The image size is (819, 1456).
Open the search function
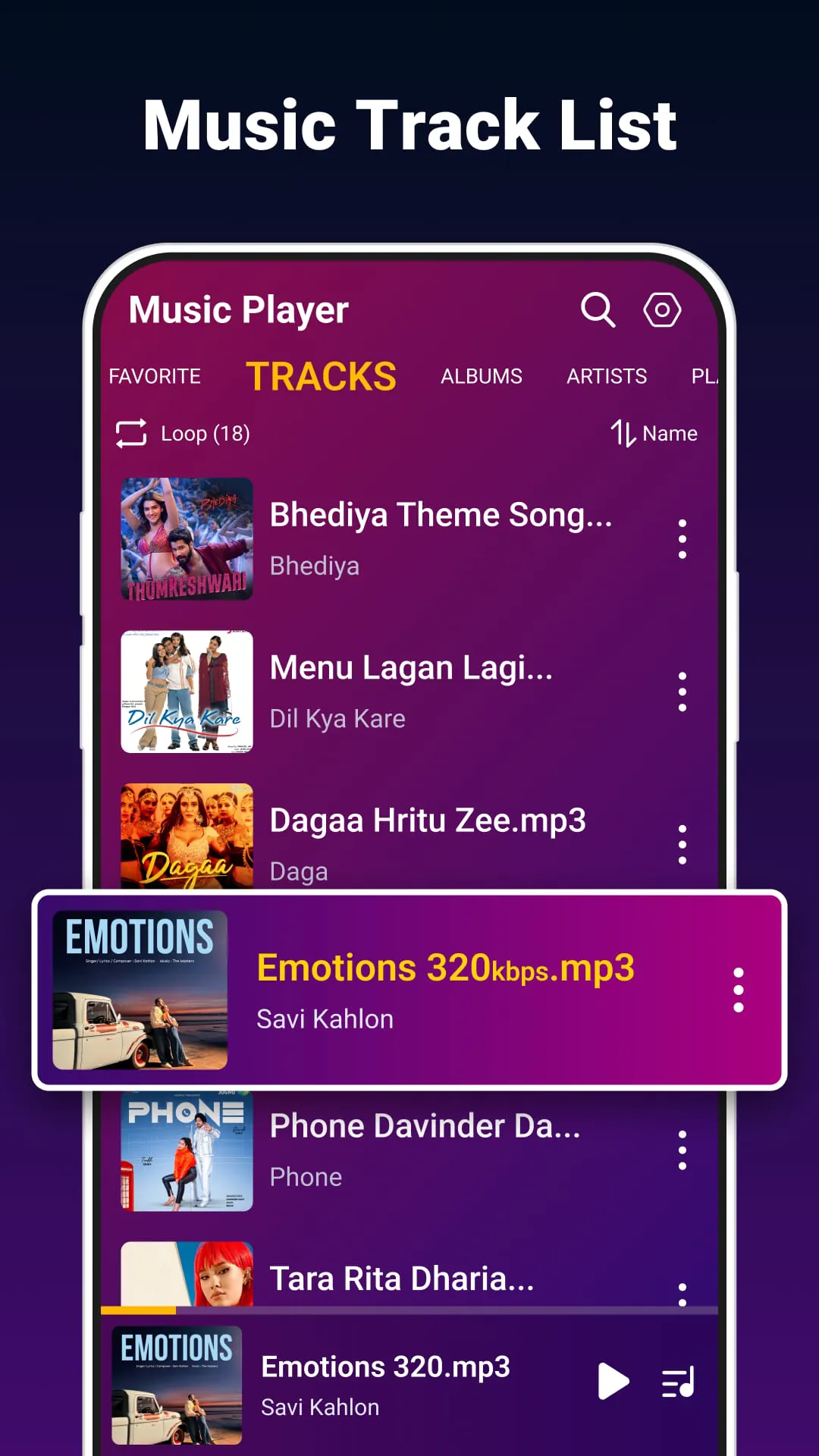tap(598, 309)
